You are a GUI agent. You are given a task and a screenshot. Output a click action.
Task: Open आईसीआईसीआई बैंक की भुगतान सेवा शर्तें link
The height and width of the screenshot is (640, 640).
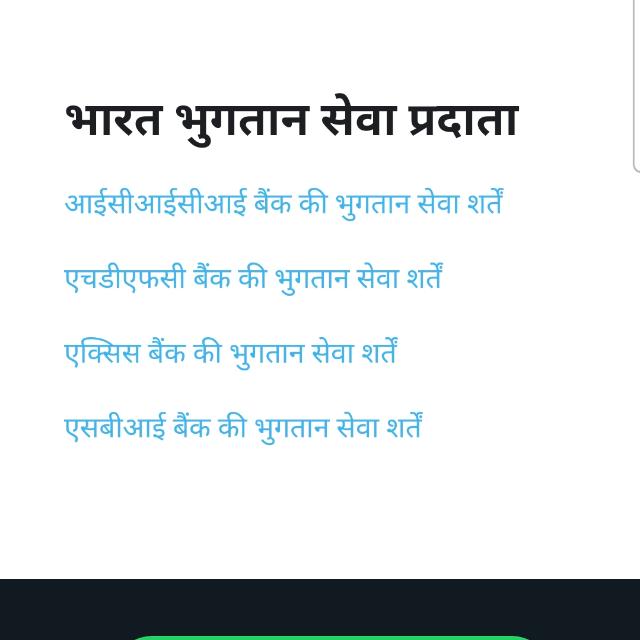click(283, 204)
